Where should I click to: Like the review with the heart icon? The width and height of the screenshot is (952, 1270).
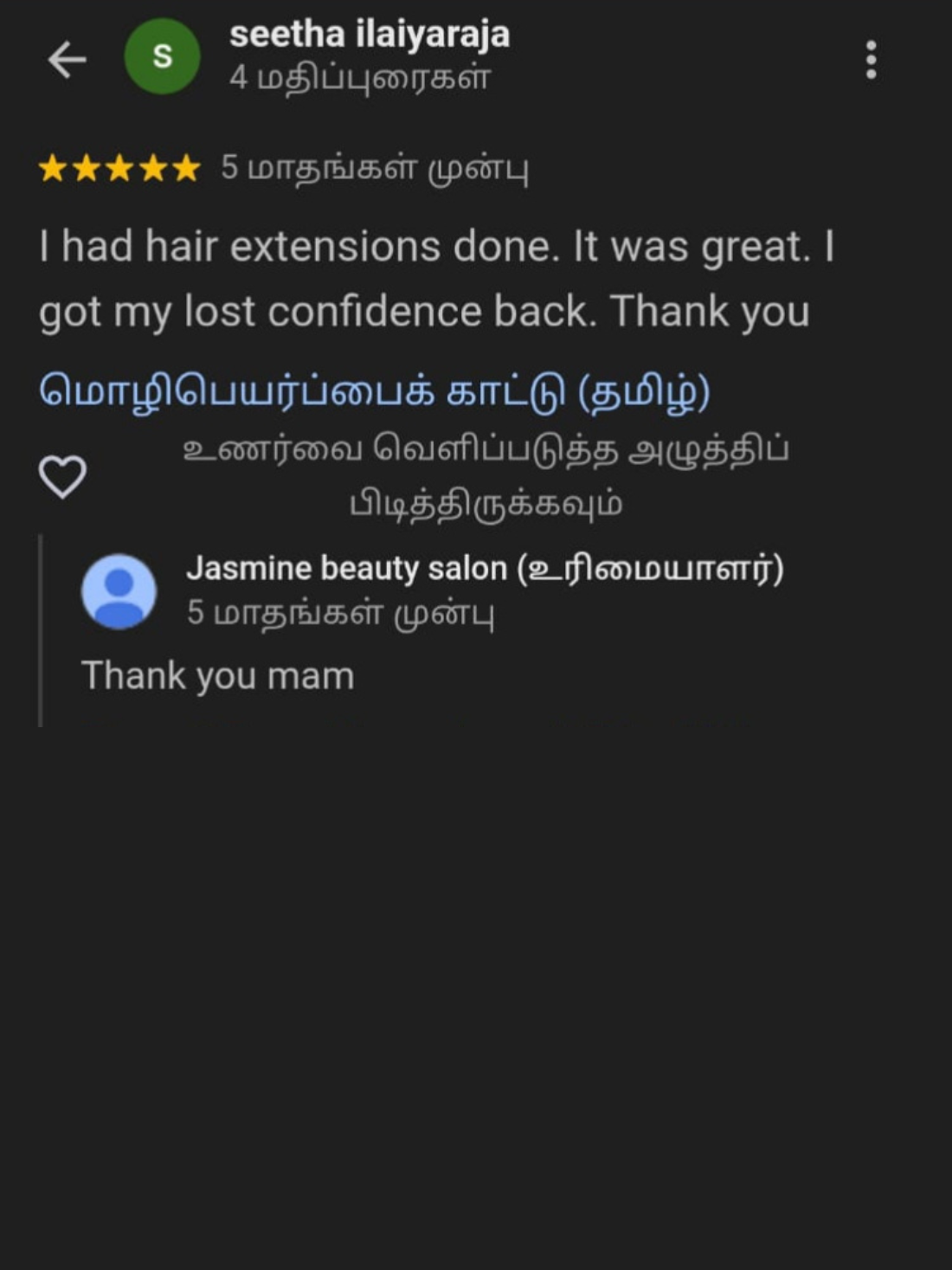[63, 477]
